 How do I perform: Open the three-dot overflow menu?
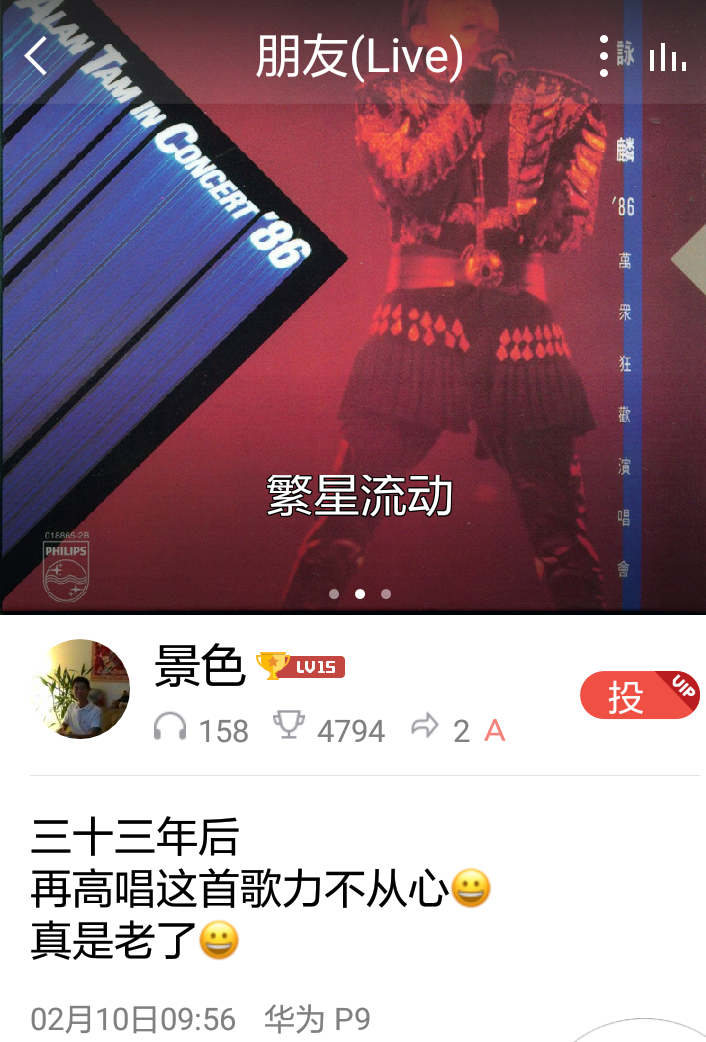(604, 56)
